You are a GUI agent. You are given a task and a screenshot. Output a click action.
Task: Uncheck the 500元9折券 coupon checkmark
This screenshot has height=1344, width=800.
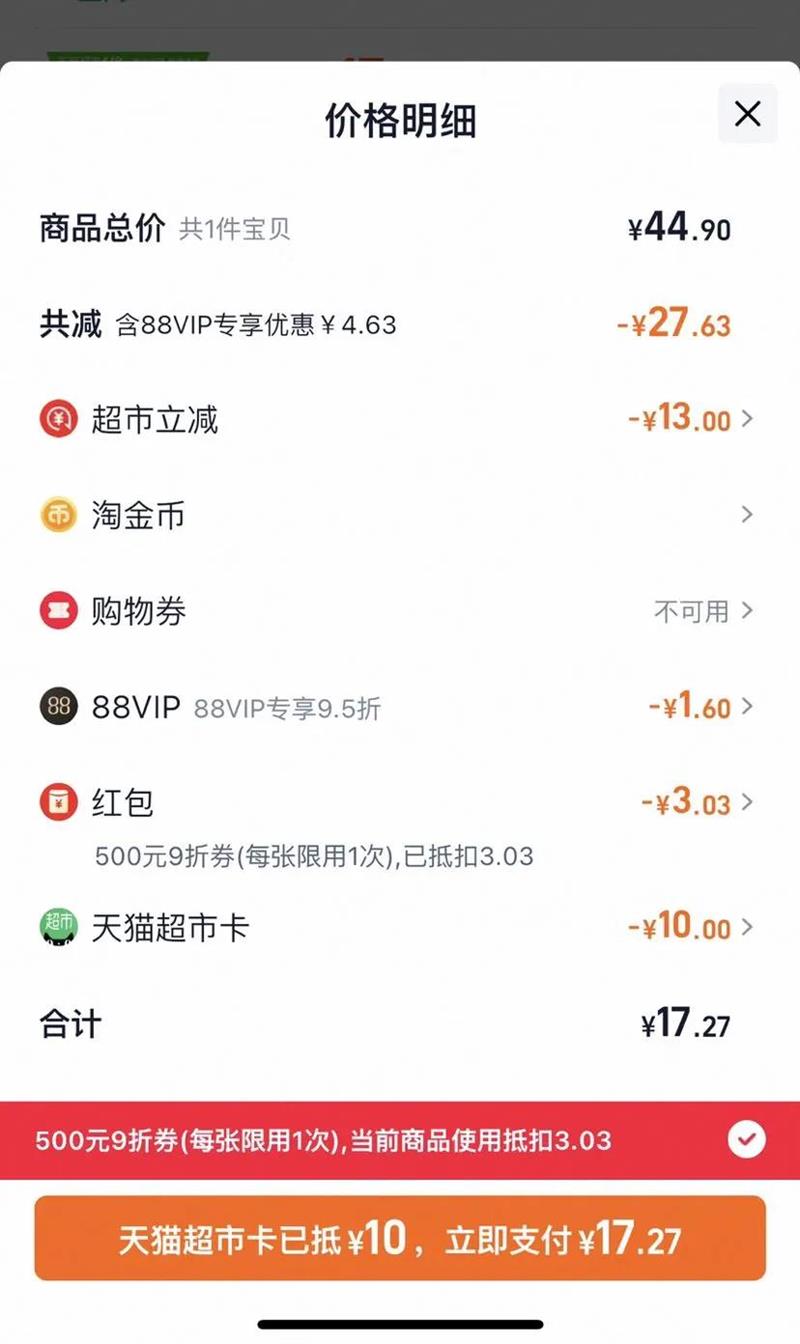point(746,1139)
